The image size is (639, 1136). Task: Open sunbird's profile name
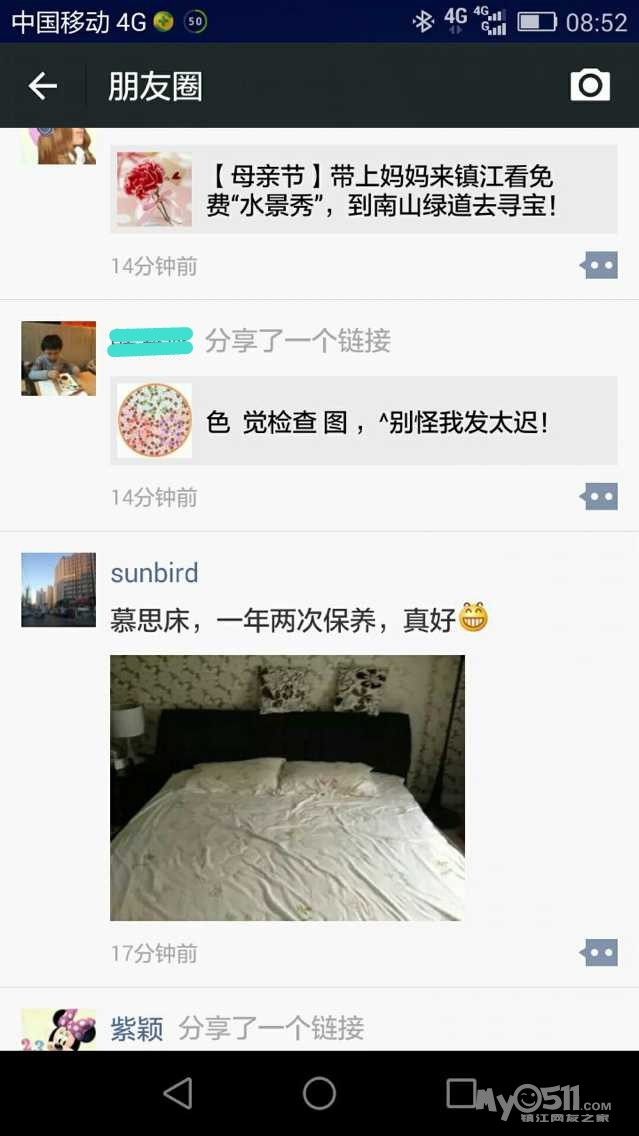(x=154, y=573)
